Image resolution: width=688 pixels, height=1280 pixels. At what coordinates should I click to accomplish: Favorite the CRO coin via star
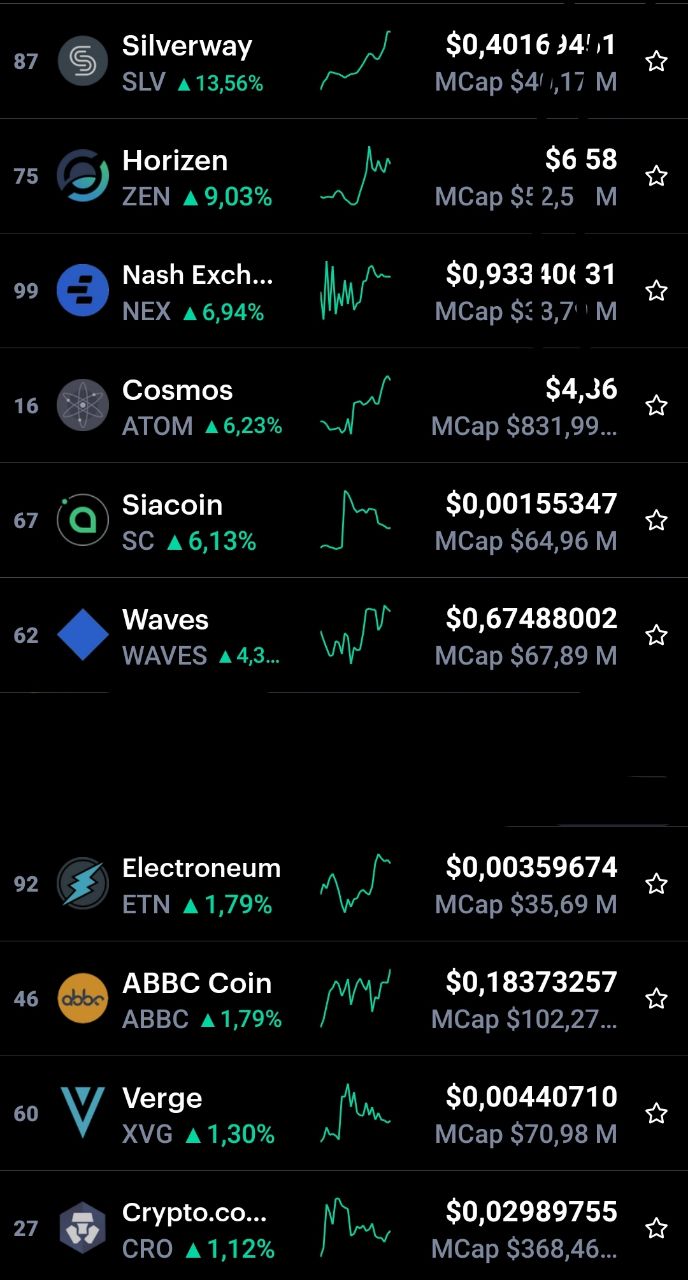click(x=656, y=1228)
